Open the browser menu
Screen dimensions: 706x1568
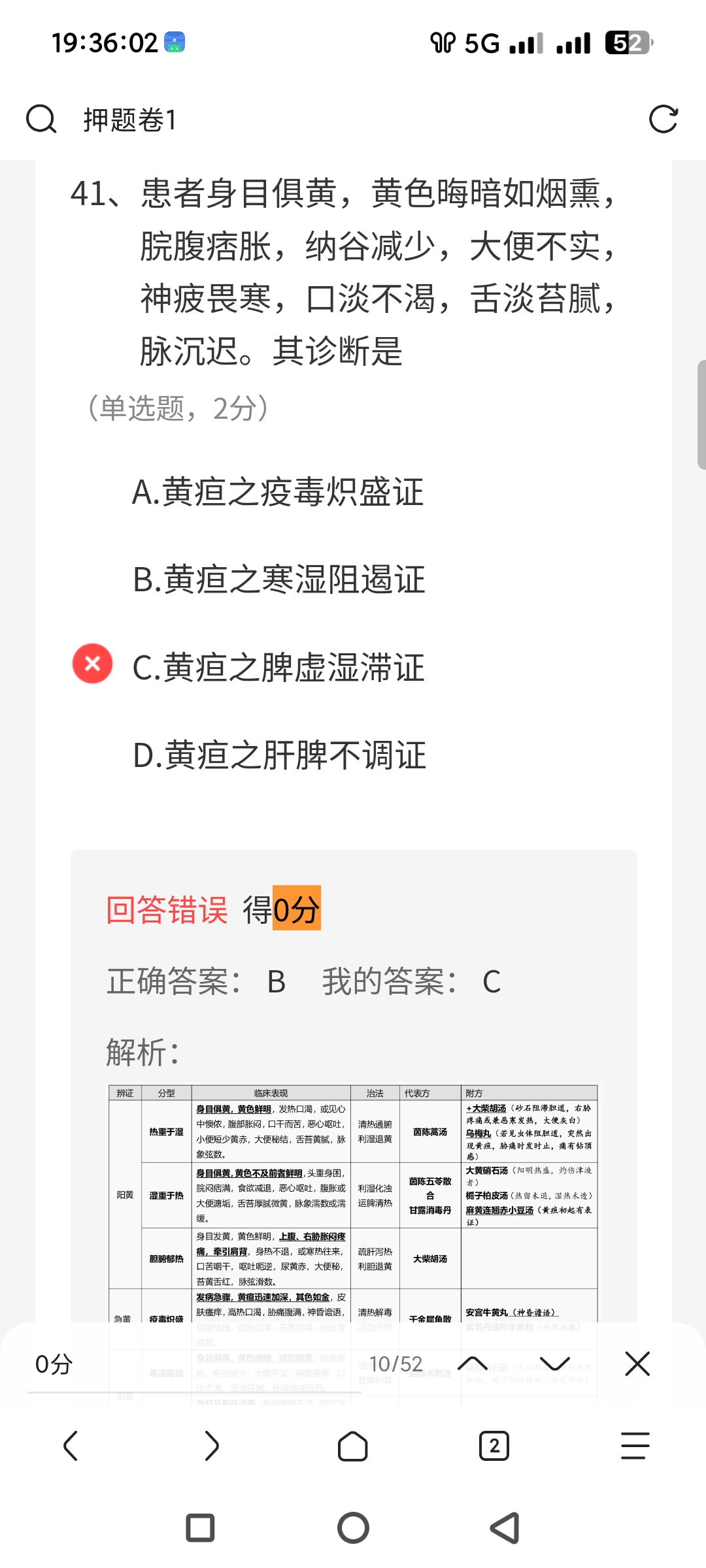[635, 1446]
